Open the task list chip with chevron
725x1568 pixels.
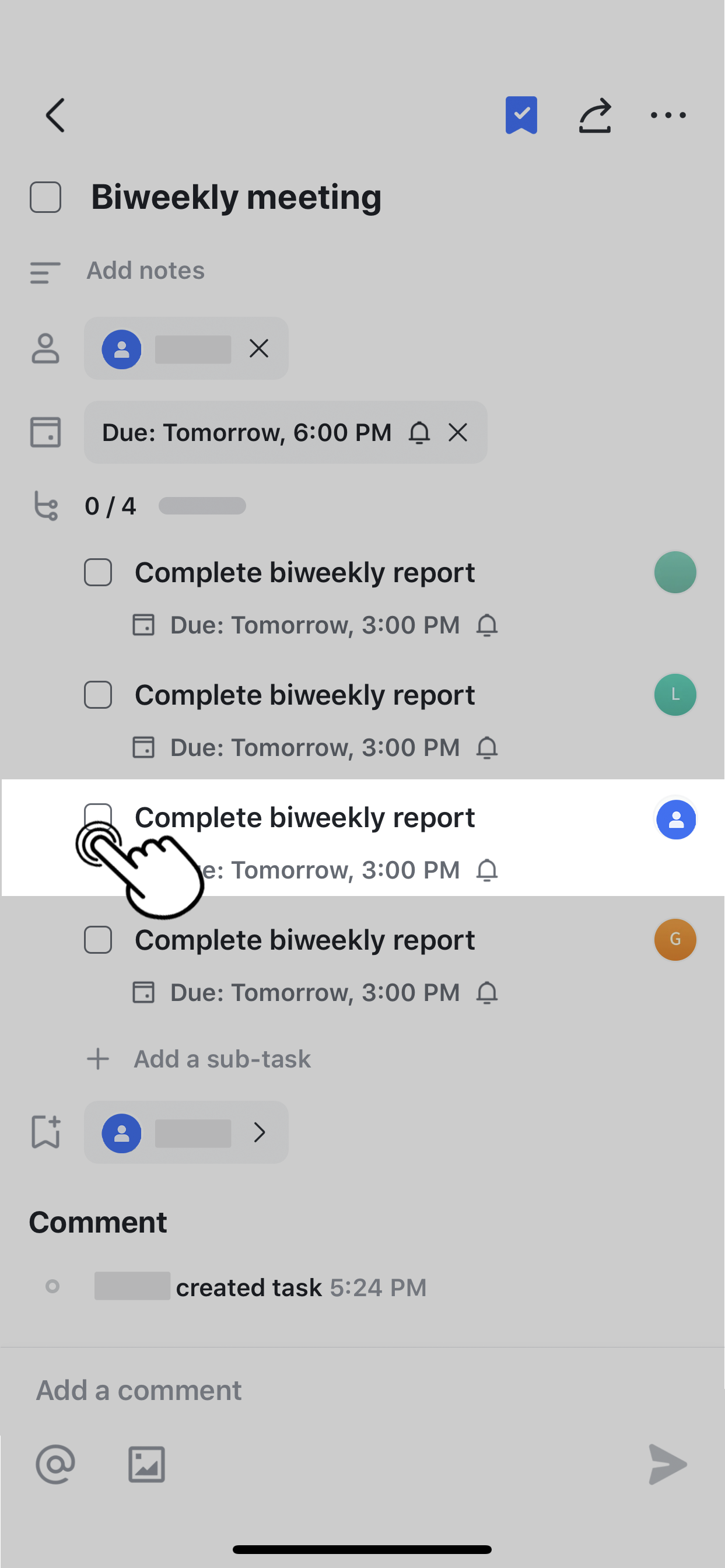tap(185, 1132)
